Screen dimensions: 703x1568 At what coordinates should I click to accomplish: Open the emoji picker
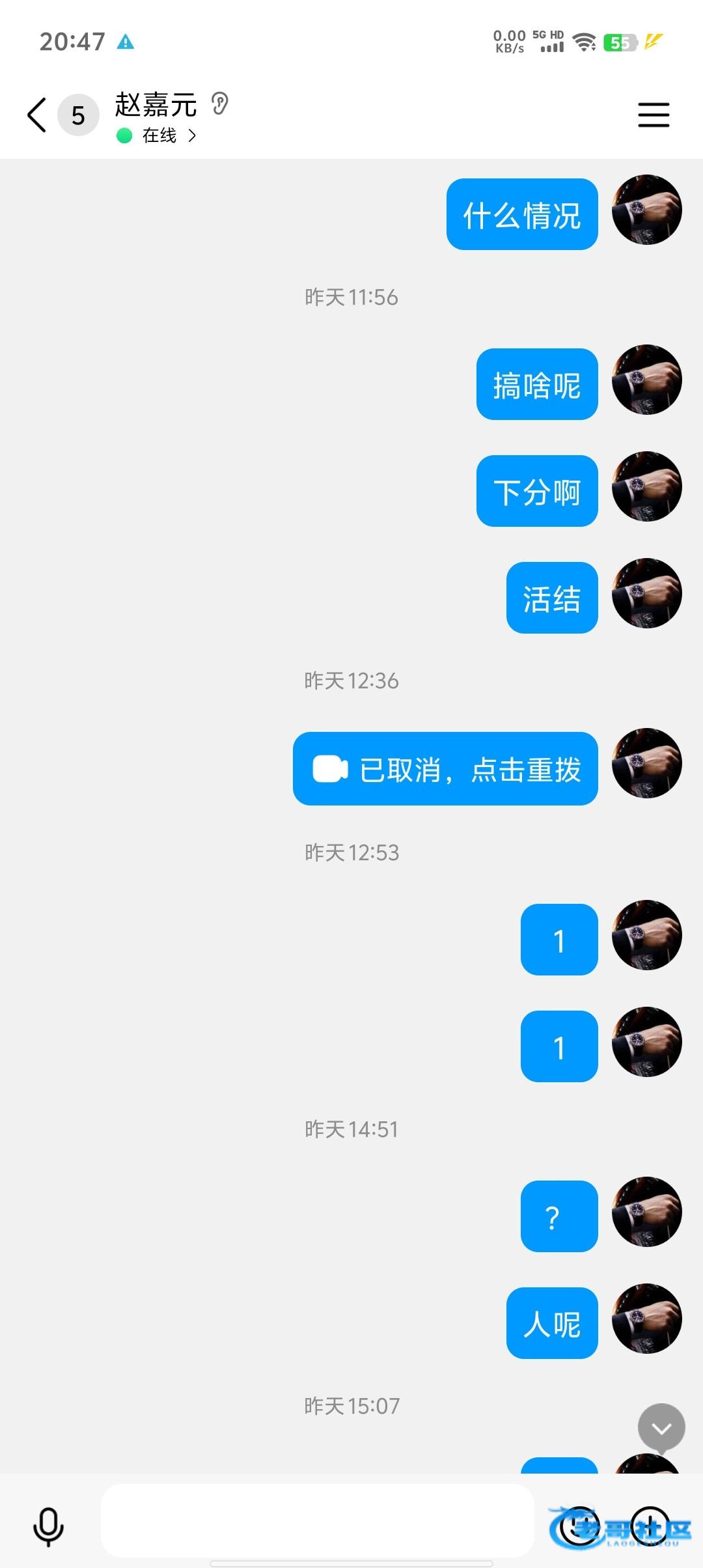point(579,1526)
